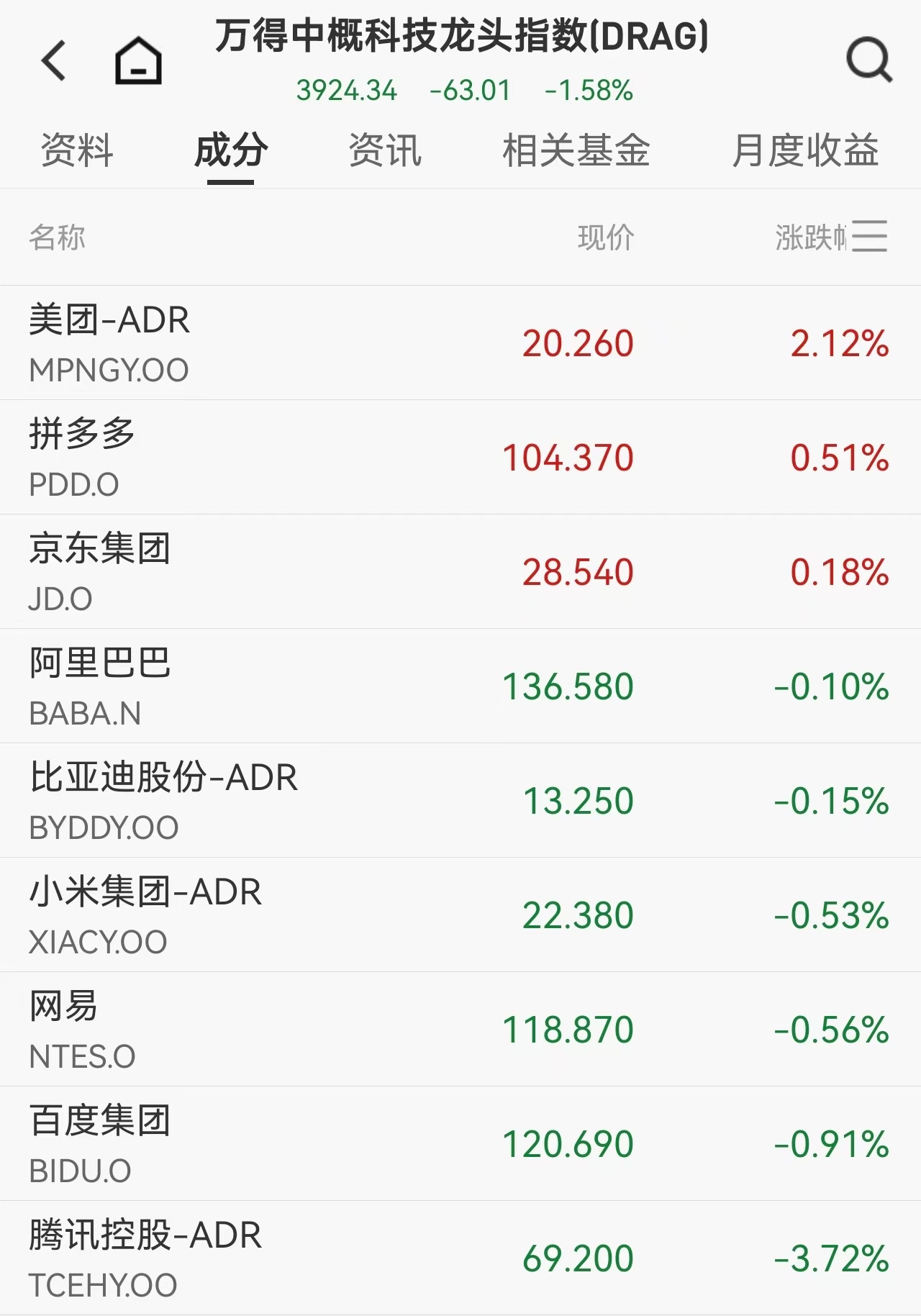Open the 相关基金 tab
Viewport: 921px width, 1316px height.
pyautogui.click(x=576, y=150)
